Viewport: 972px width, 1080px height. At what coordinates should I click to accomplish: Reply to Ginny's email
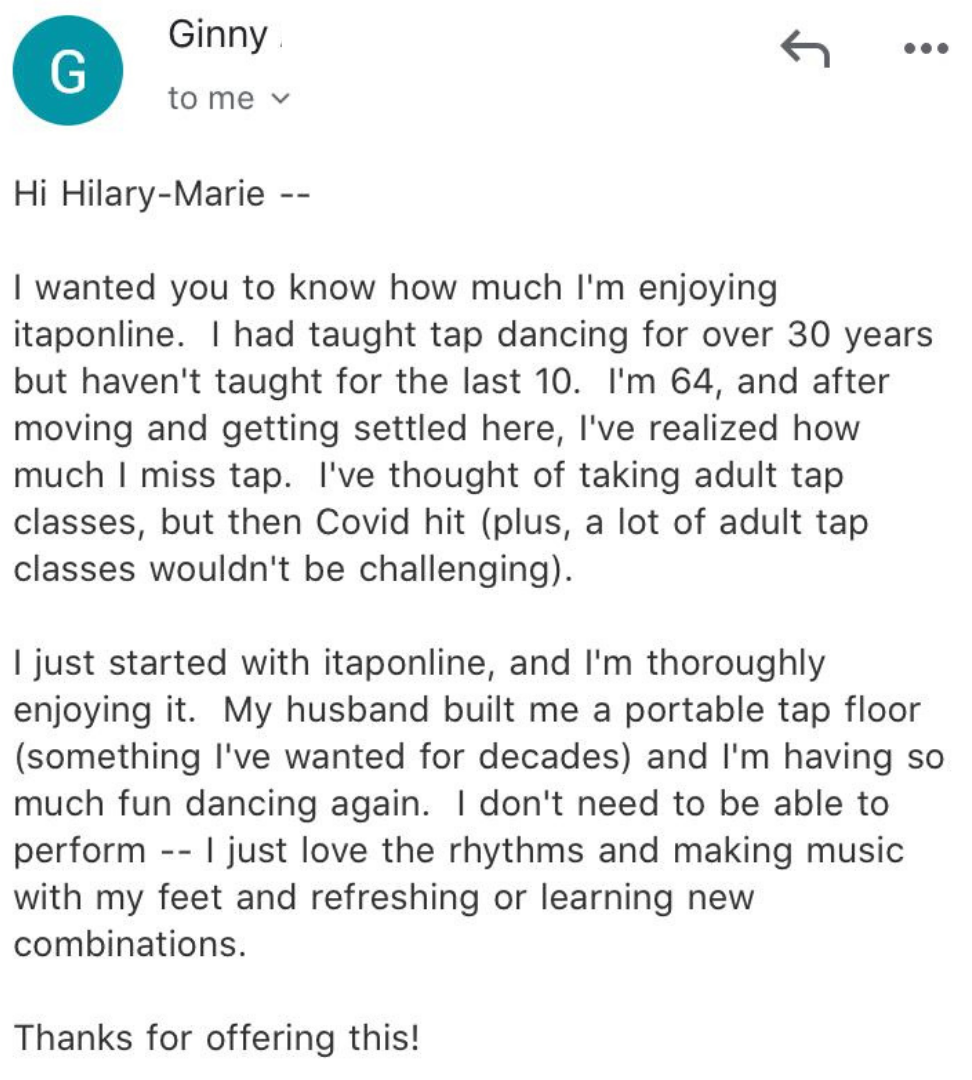[805, 48]
